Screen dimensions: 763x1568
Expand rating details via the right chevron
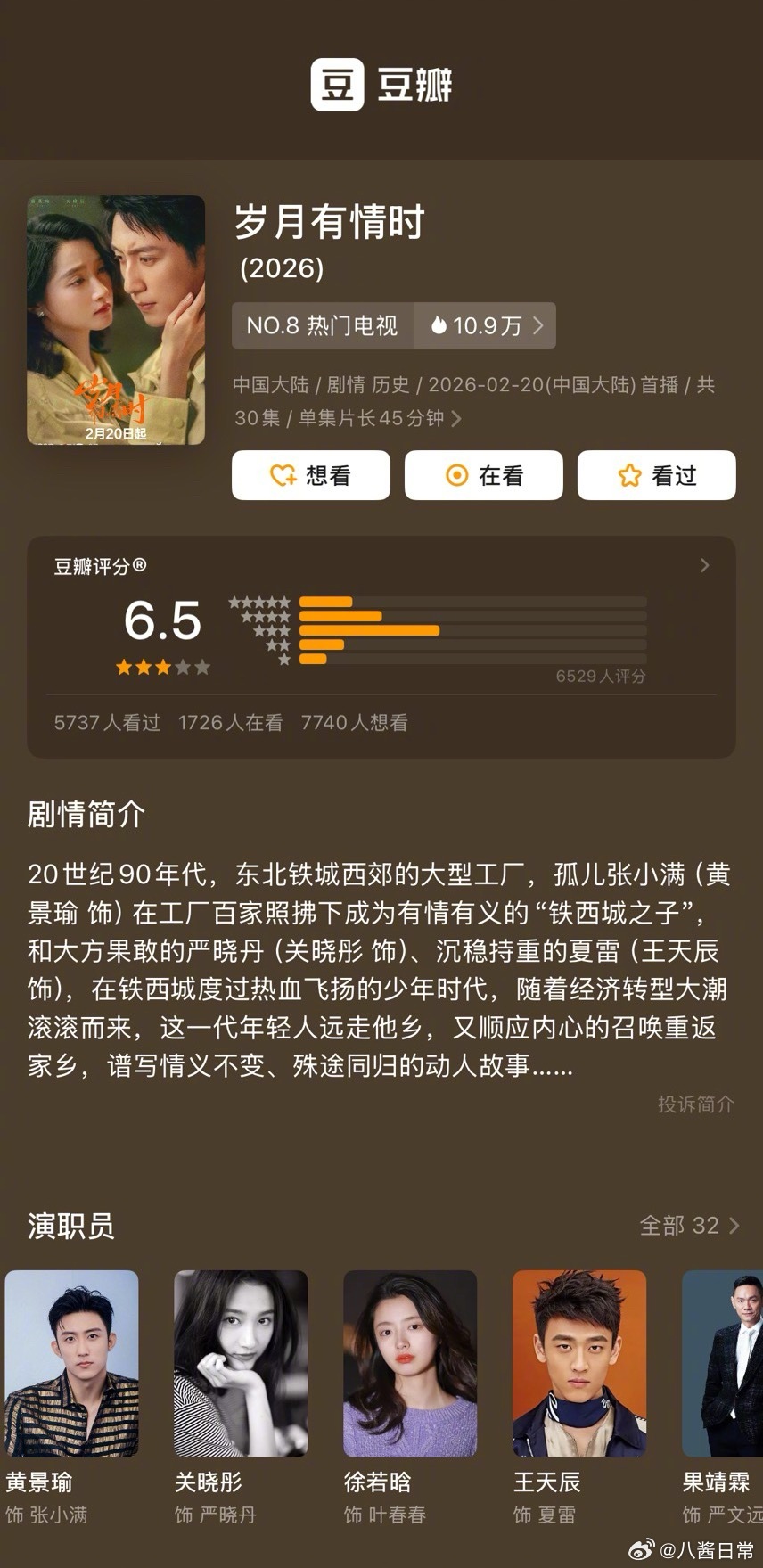click(704, 565)
